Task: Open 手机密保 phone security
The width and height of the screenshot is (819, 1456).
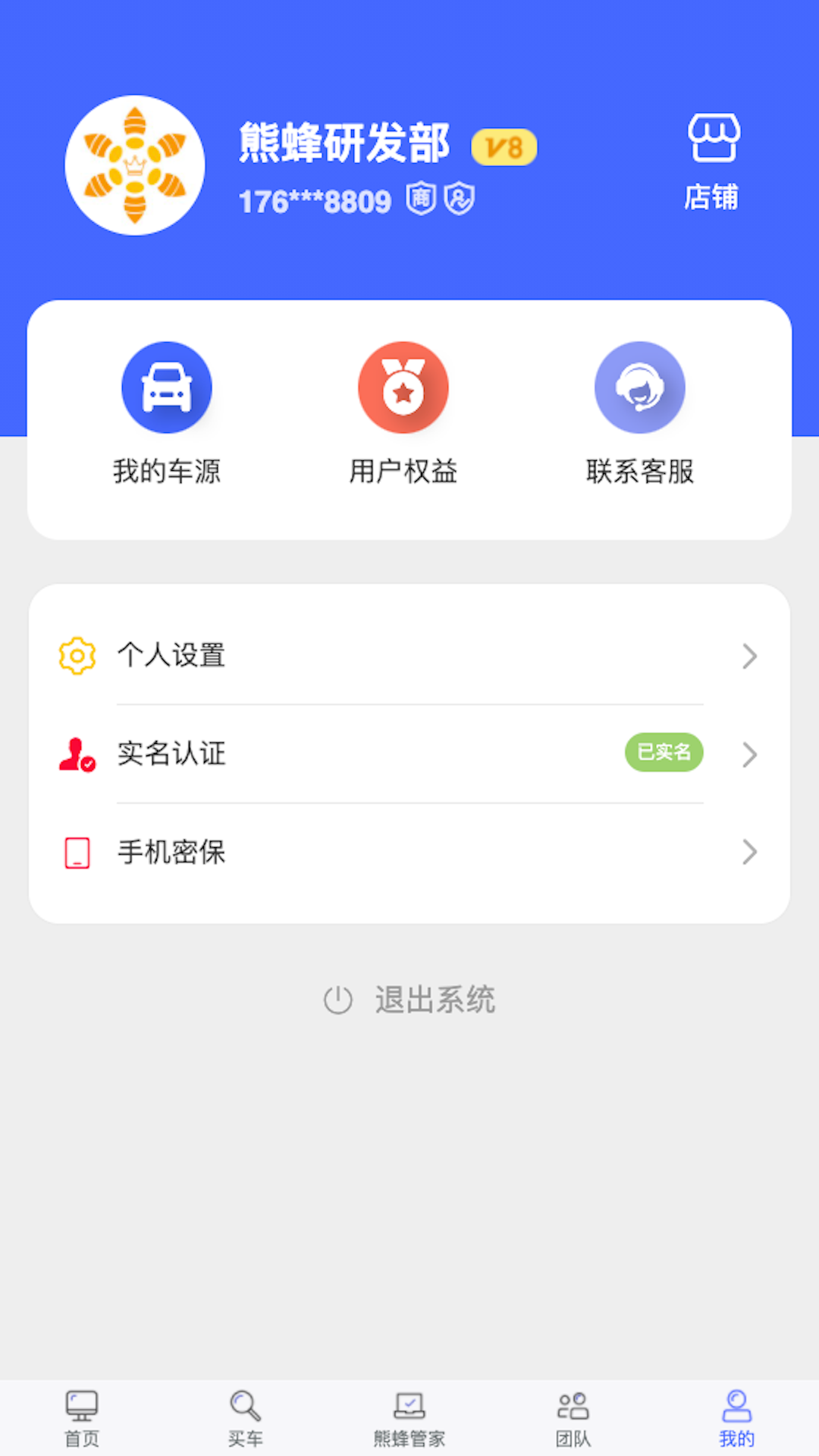Action: click(409, 852)
